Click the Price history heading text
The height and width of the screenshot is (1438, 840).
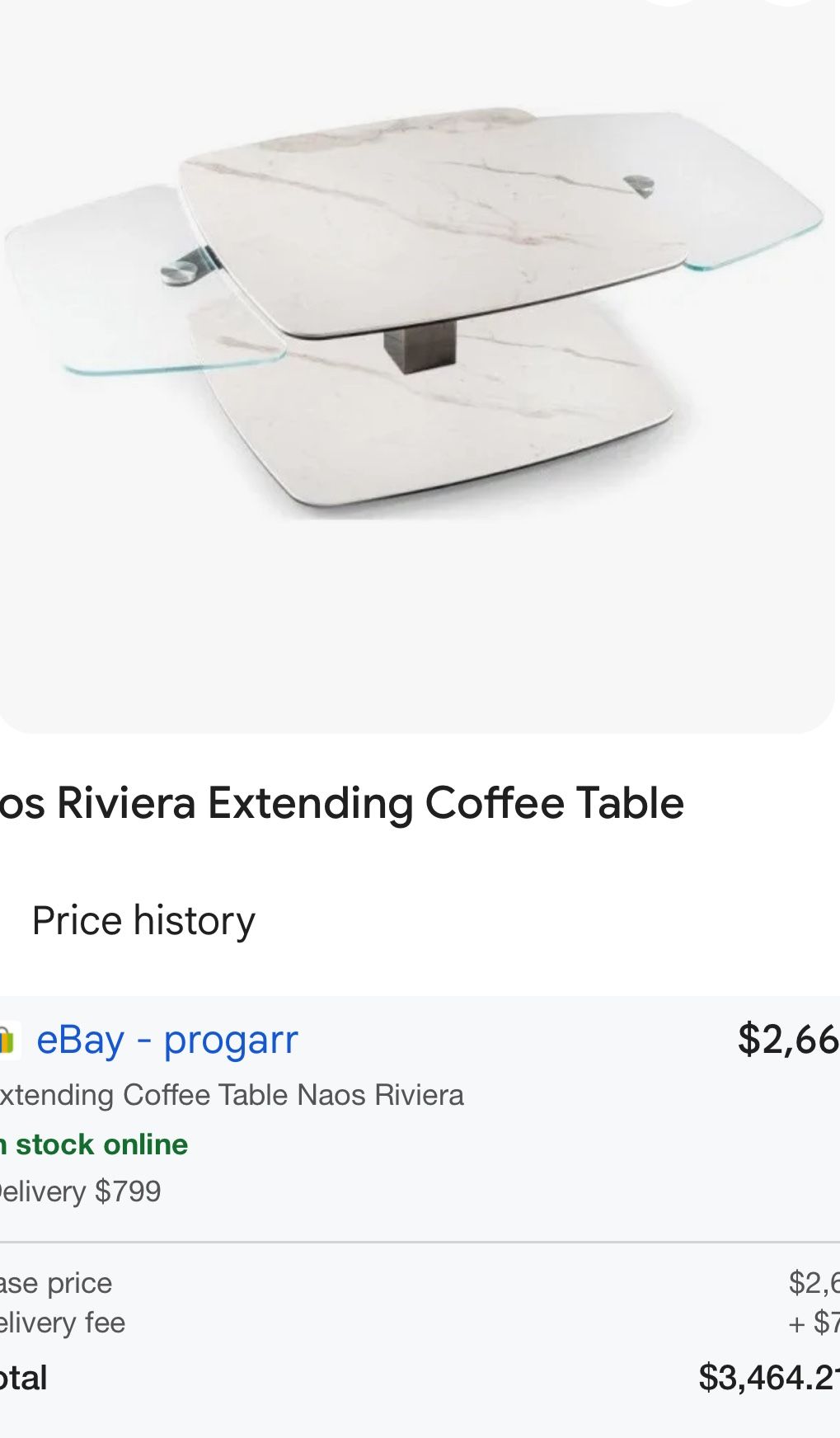(143, 919)
